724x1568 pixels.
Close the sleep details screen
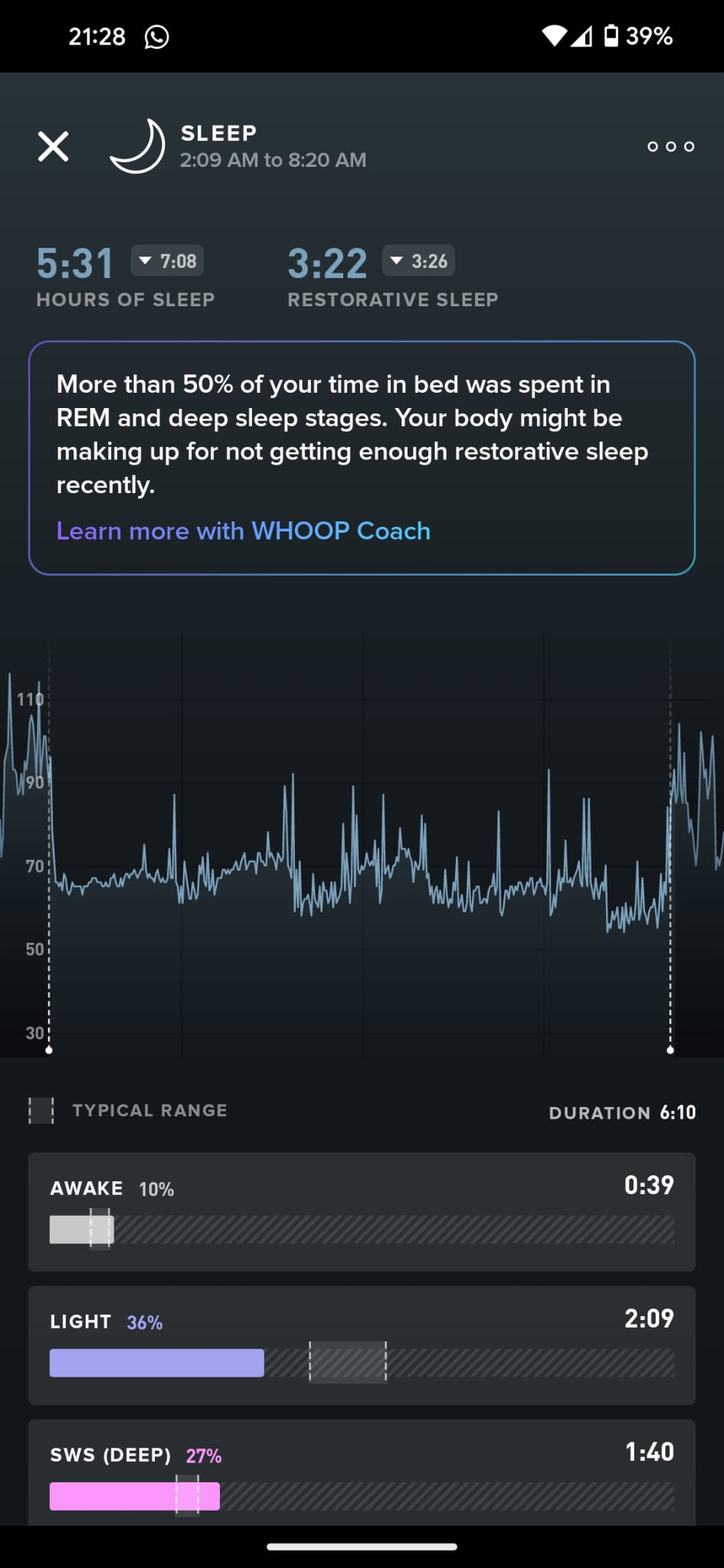coord(53,146)
